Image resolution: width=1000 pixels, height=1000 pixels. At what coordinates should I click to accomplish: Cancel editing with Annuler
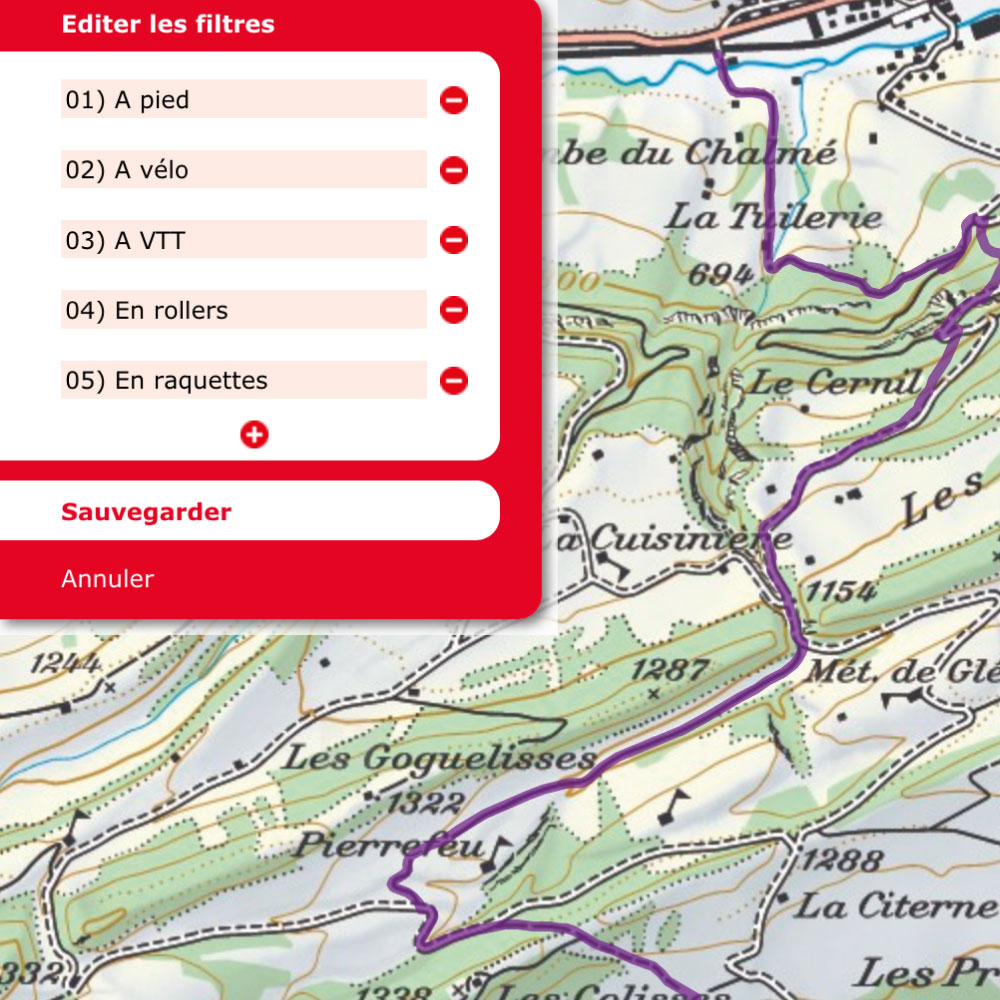point(108,578)
